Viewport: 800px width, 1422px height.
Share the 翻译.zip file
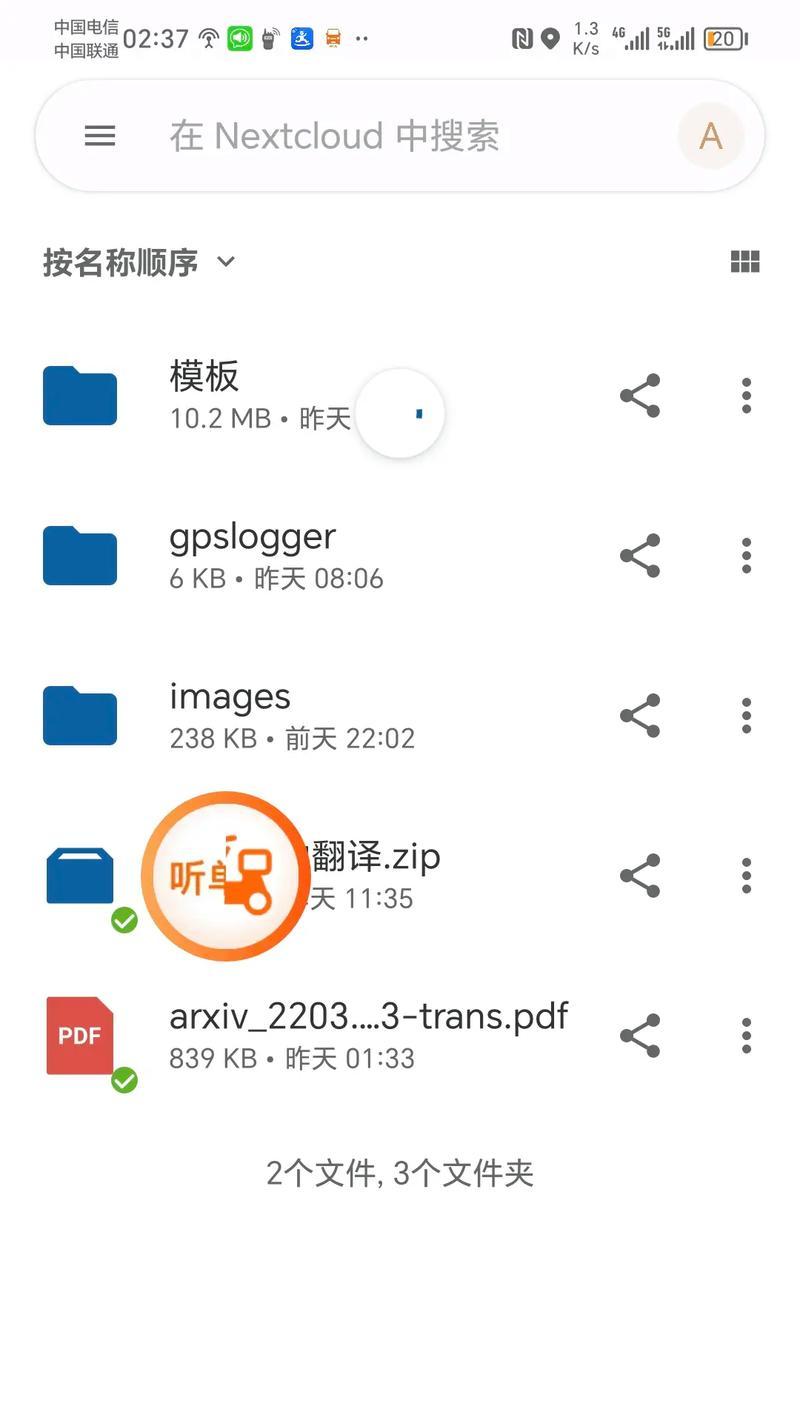(x=640, y=876)
